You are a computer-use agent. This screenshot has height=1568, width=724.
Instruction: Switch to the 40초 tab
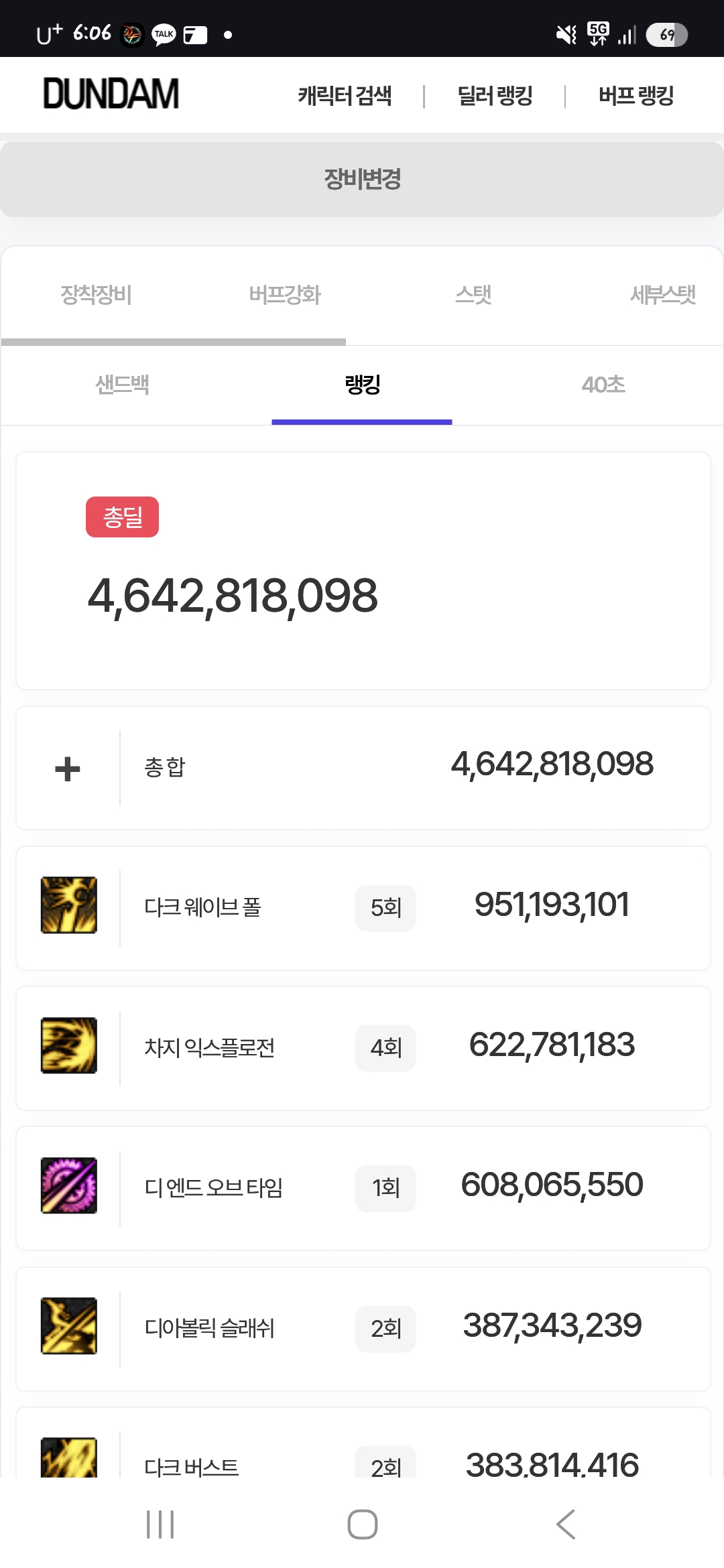point(603,385)
